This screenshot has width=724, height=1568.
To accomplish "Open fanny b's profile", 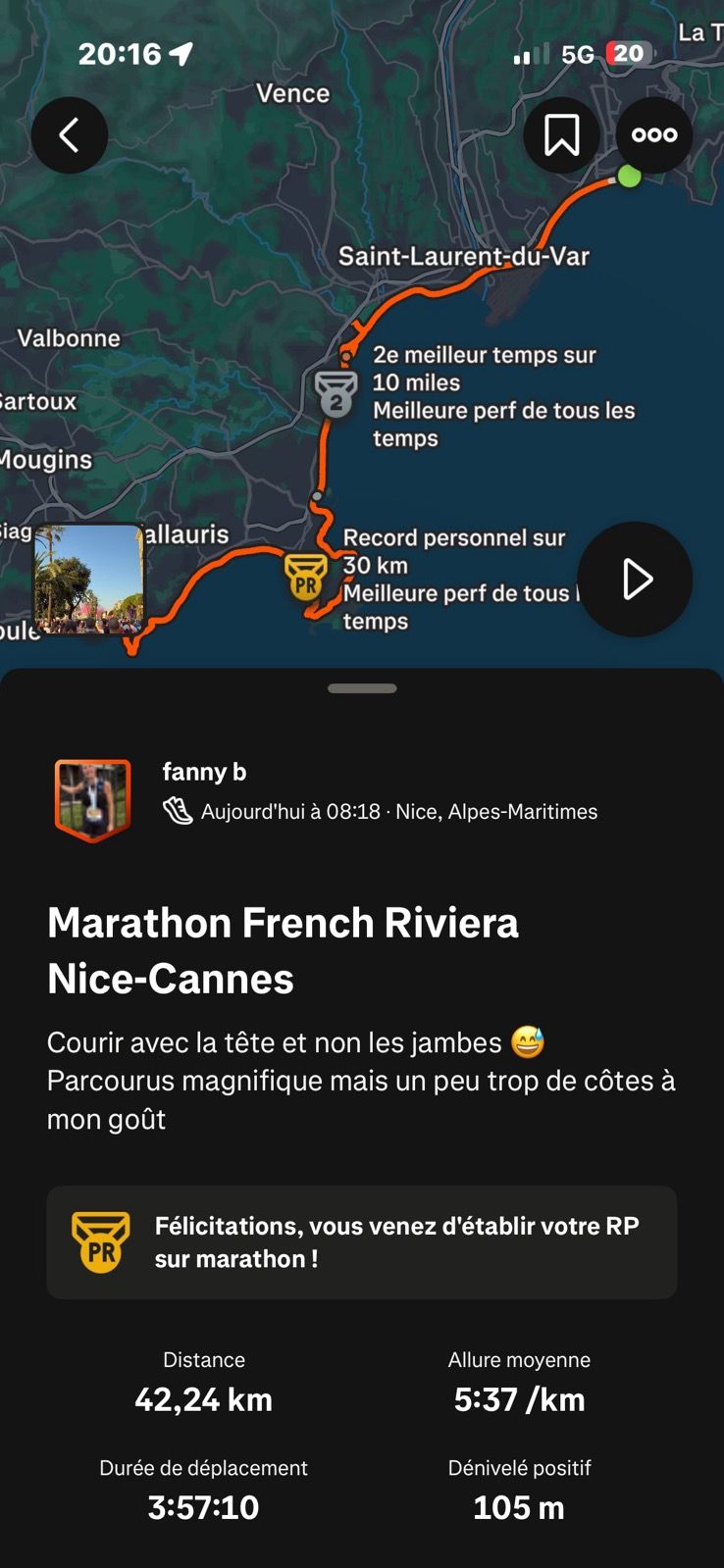I will [204, 772].
